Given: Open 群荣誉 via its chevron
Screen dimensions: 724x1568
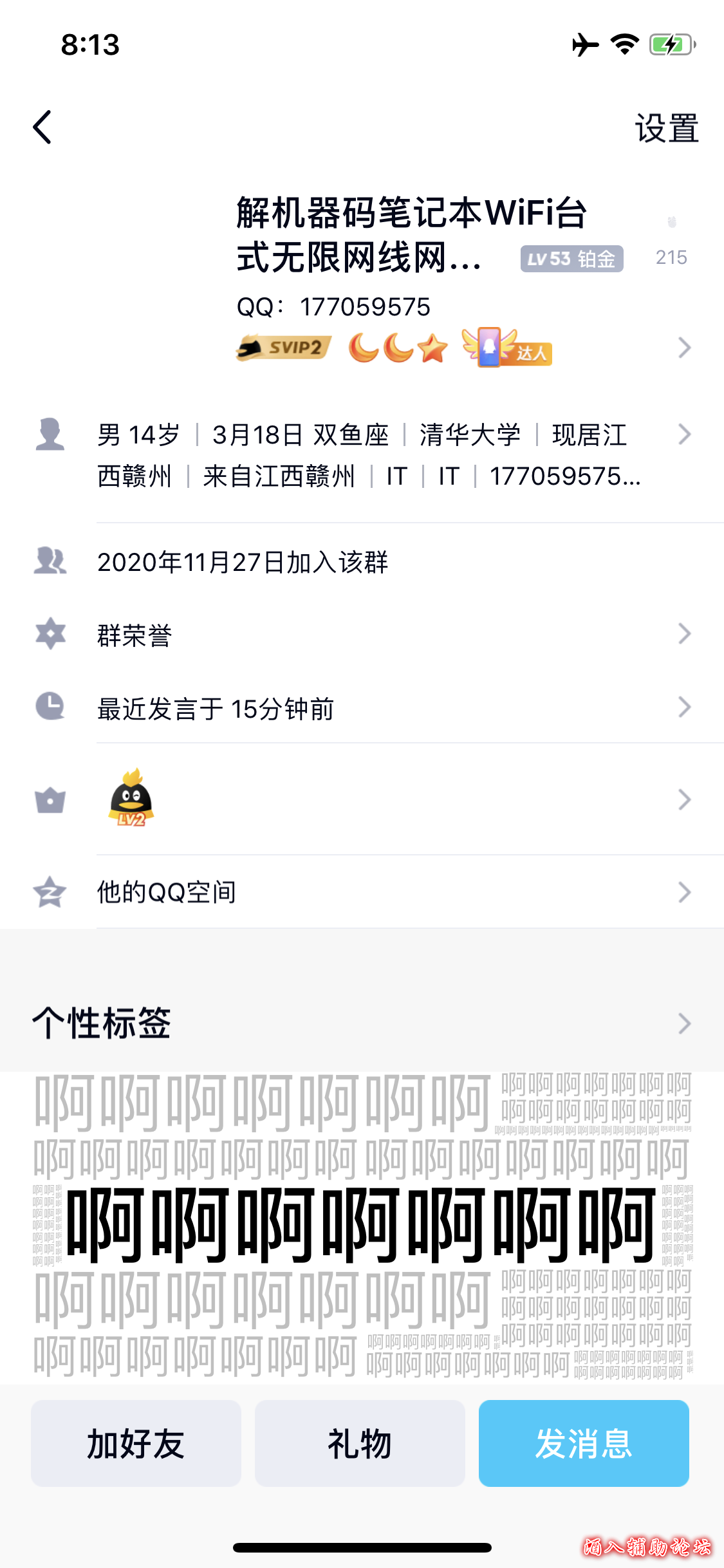Looking at the screenshot, I should 685,635.
